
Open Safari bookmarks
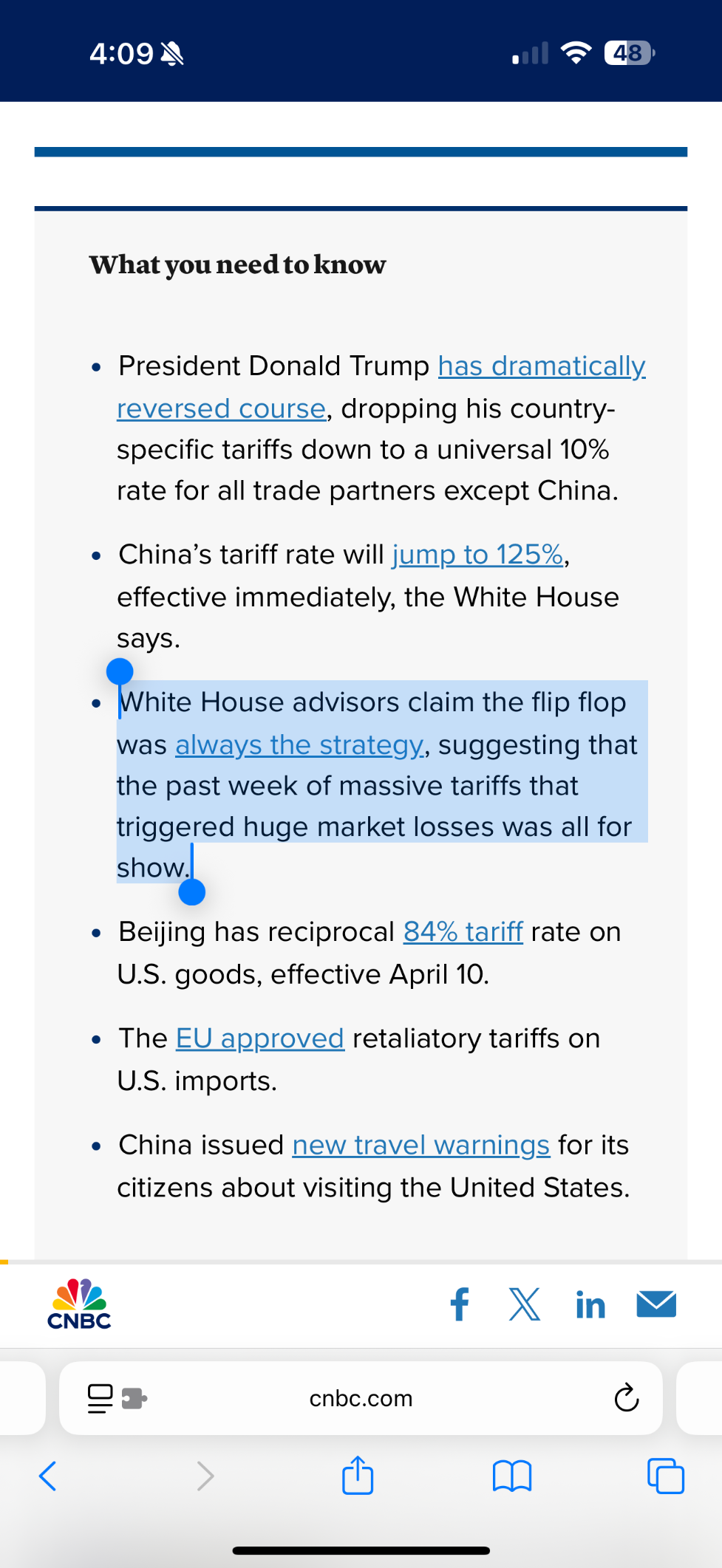coord(511,1476)
